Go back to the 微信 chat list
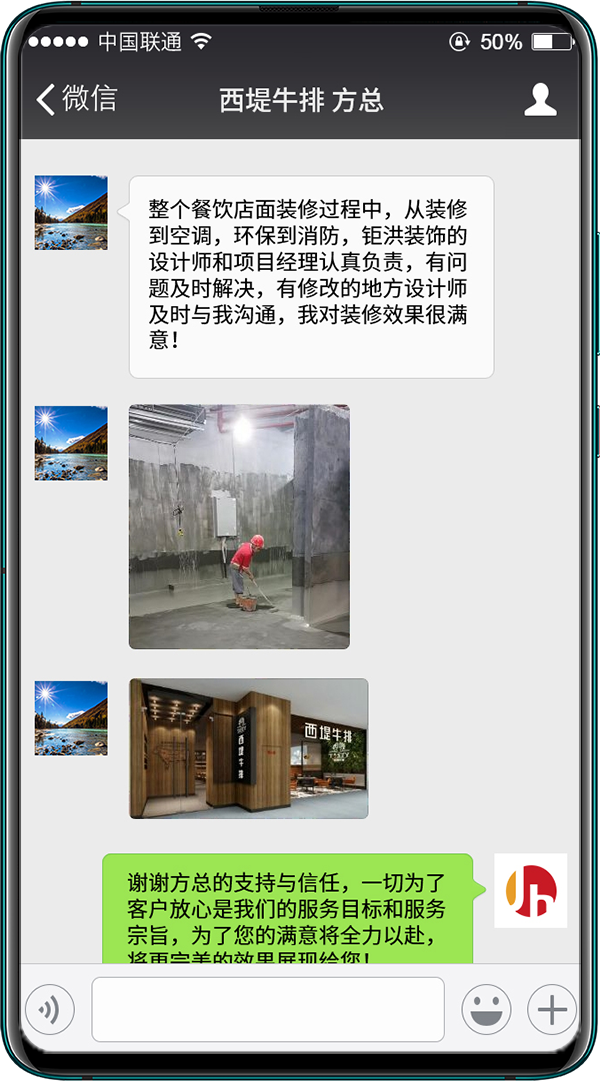 (x=77, y=99)
